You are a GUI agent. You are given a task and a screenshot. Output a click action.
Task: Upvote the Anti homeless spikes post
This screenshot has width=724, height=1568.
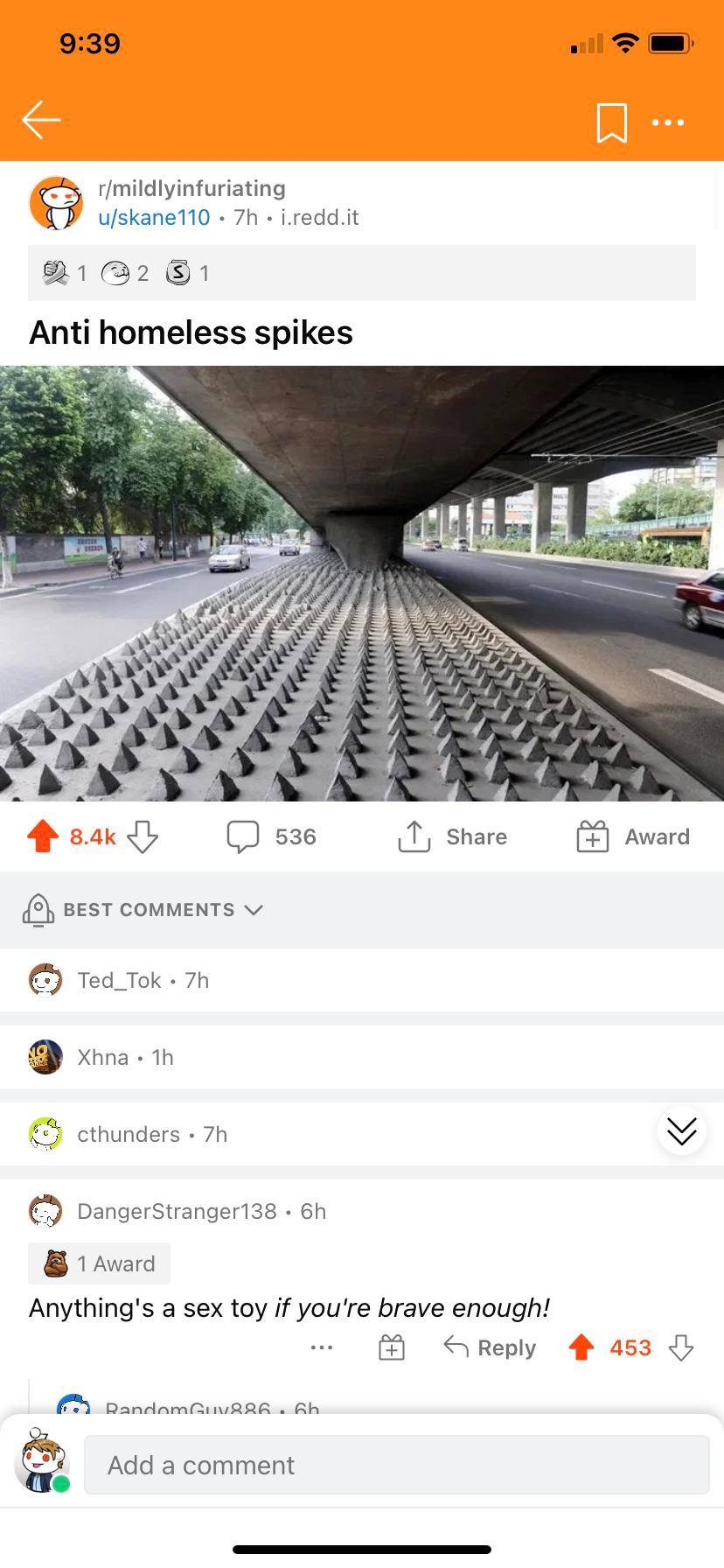pos(43,836)
